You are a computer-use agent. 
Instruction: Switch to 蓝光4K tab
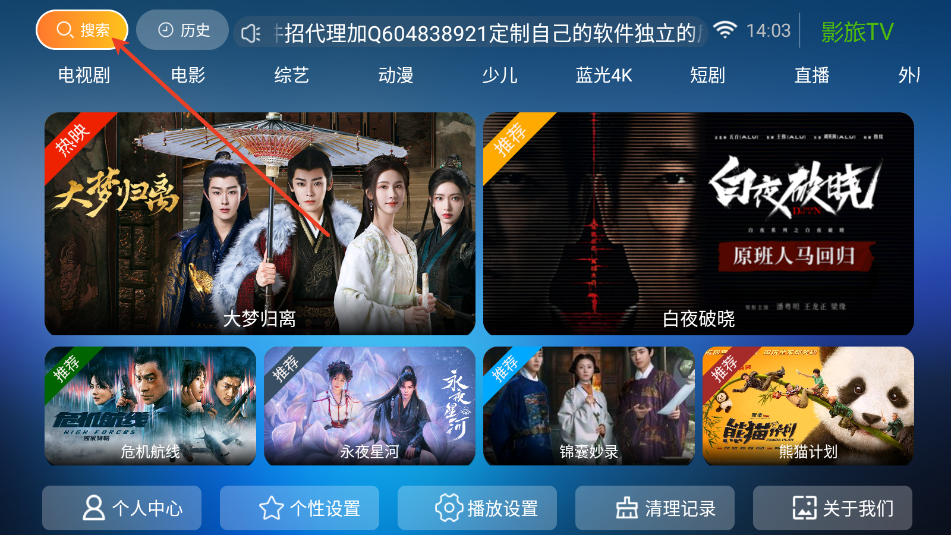coord(604,76)
